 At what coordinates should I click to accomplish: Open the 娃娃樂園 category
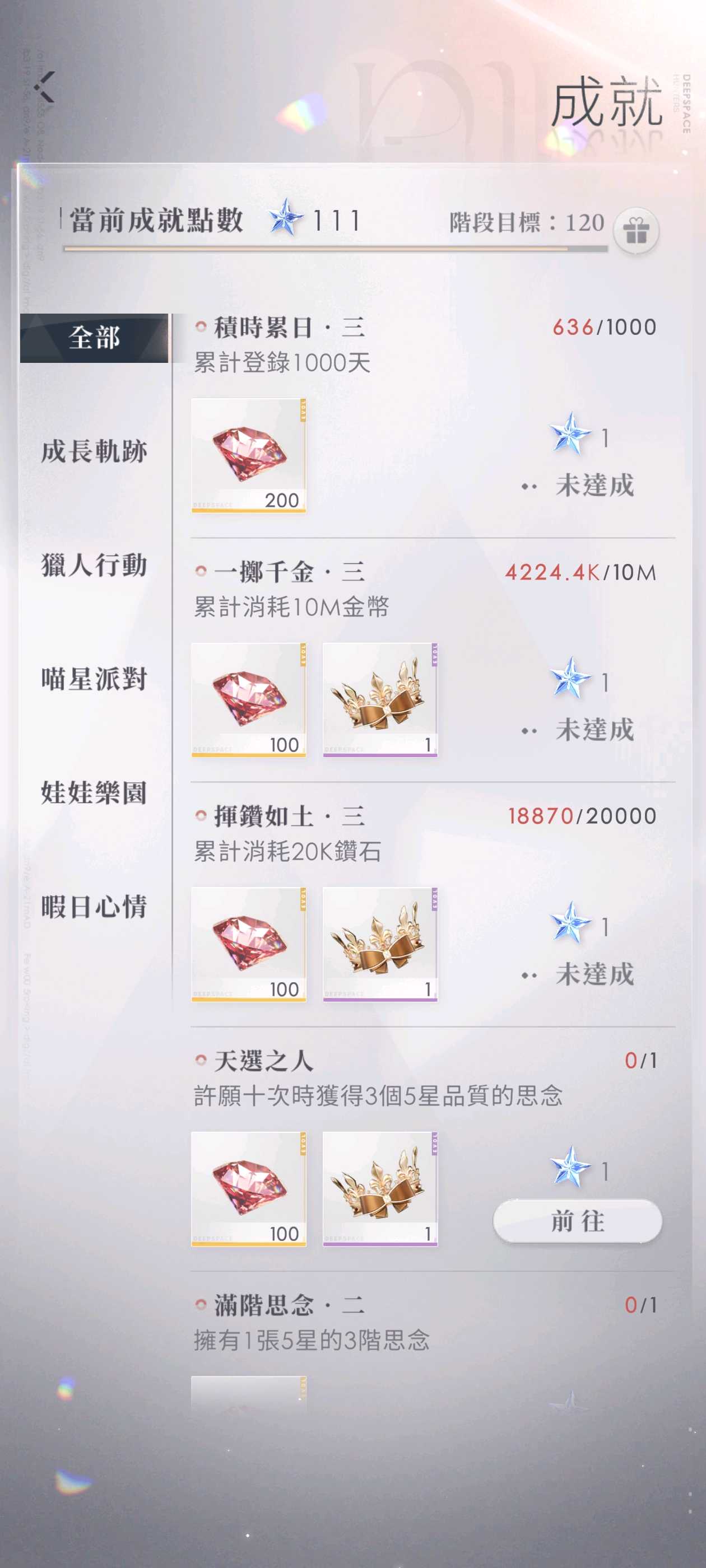(94, 792)
